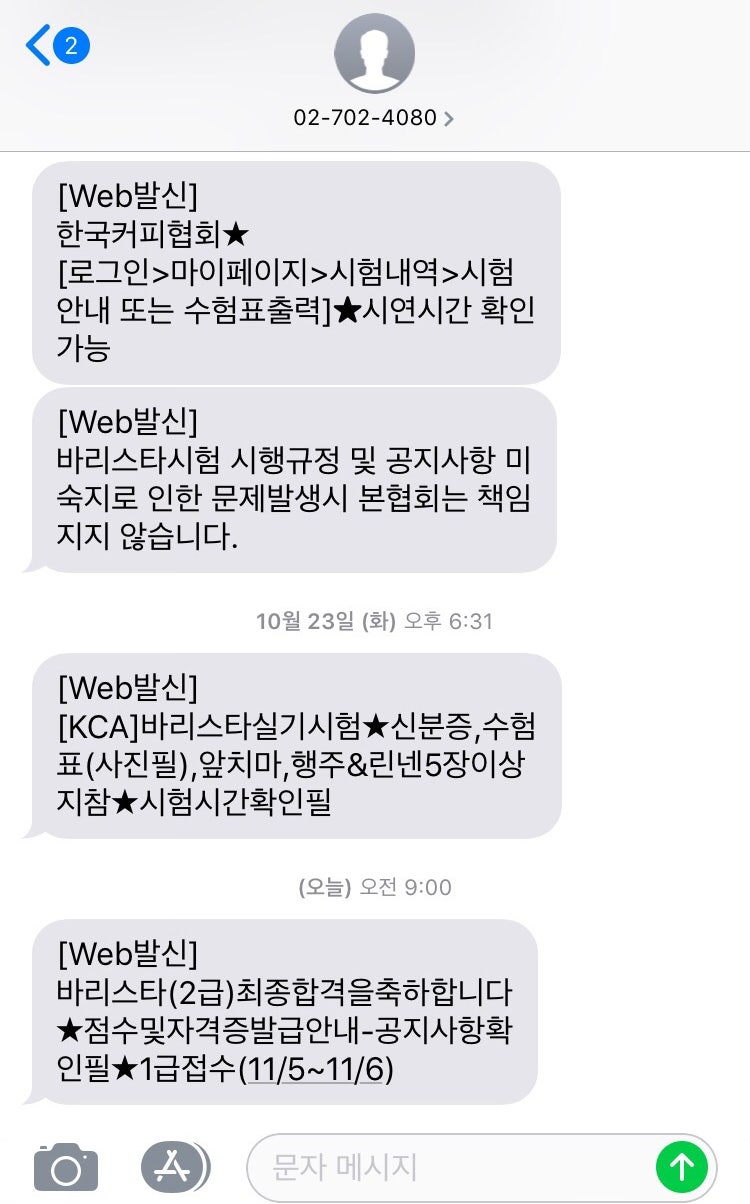The width and height of the screenshot is (750, 1204).
Task: Tap the underlined 11/5~11/6 date link
Action: pos(316,1070)
